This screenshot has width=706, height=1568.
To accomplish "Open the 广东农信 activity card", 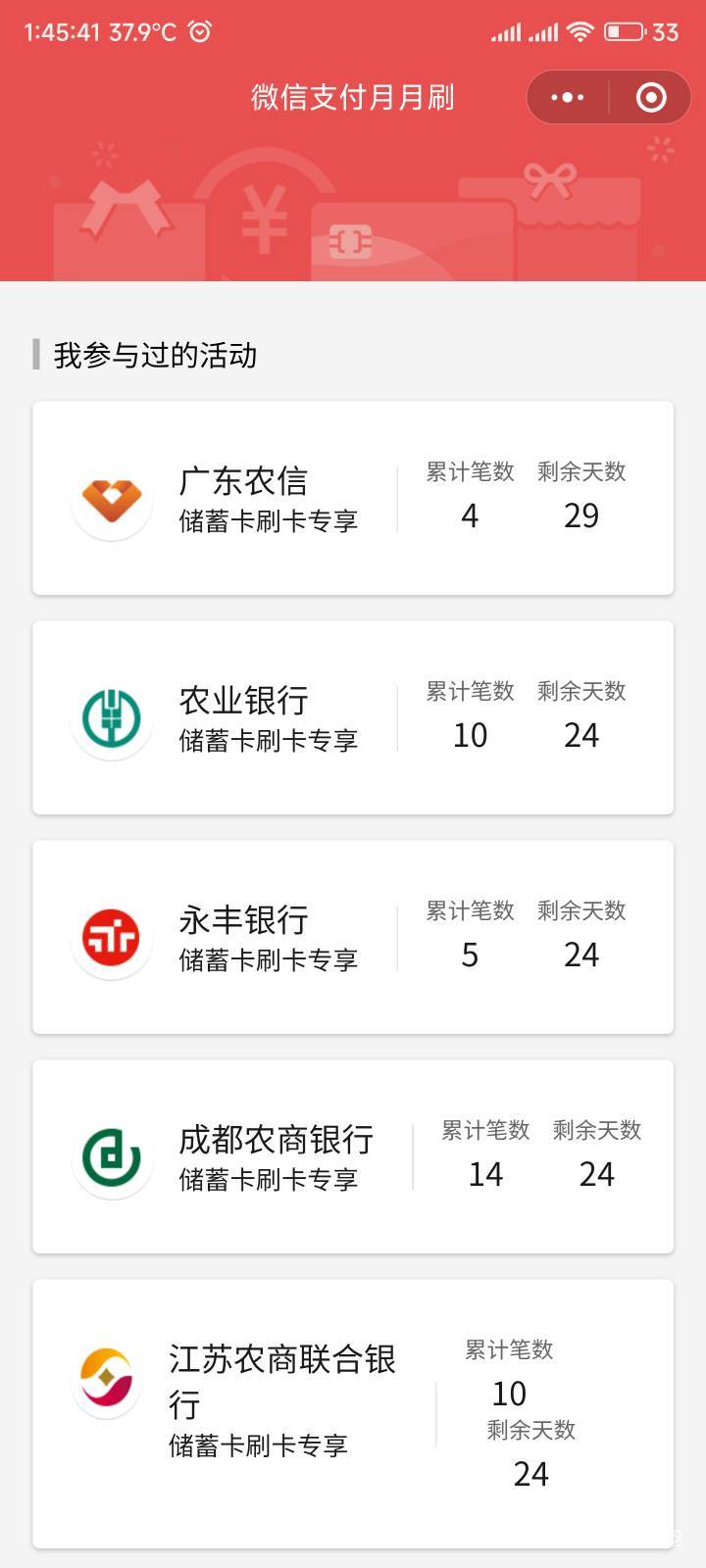I will pyautogui.click(x=353, y=498).
